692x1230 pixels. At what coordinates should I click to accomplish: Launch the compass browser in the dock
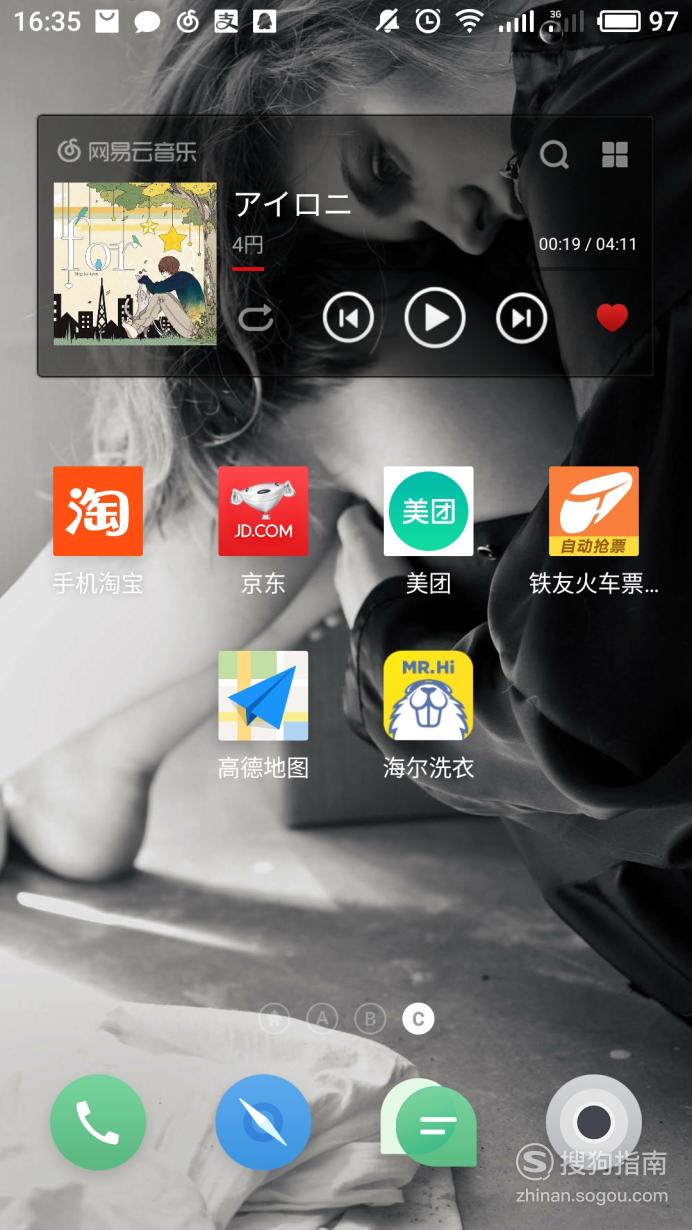pos(263,1122)
